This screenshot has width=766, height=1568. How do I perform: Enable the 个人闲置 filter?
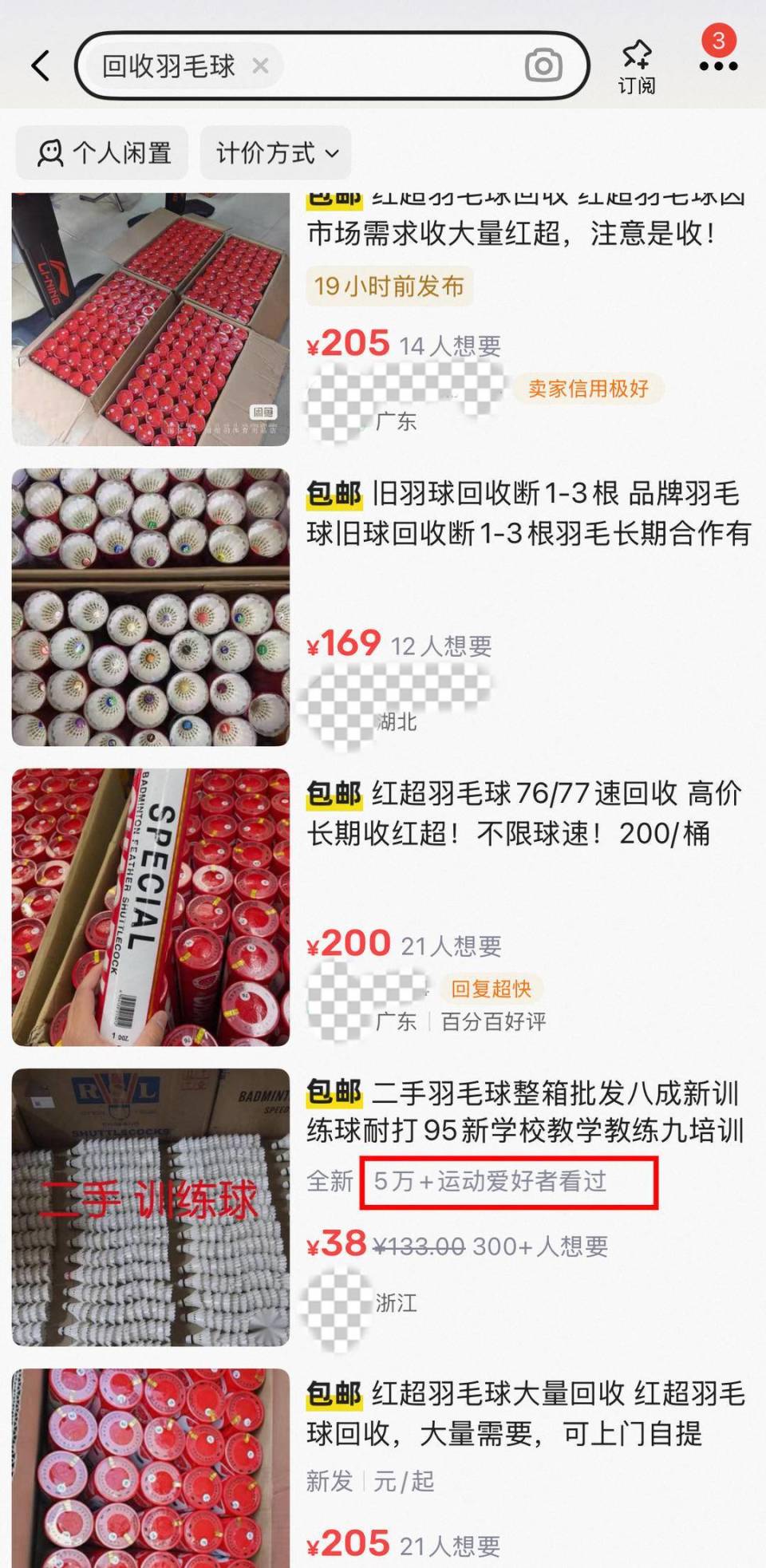coord(101,153)
